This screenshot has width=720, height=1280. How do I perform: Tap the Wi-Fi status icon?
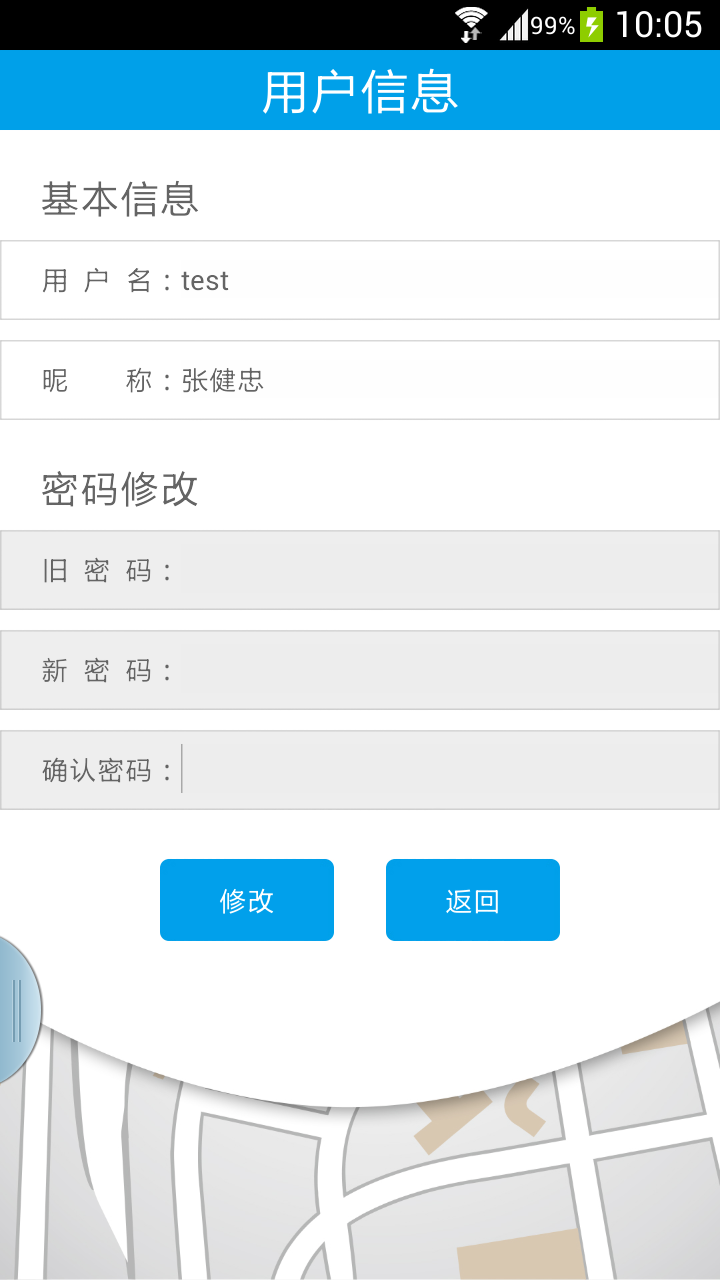[472, 14]
